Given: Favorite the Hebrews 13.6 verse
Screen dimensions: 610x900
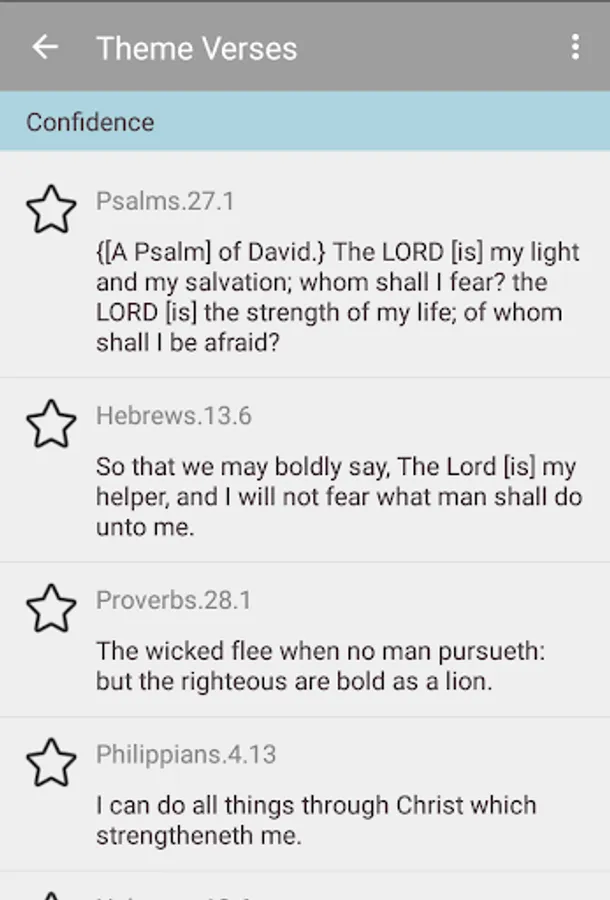Looking at the screenshot, I should [x=51, y=424].
